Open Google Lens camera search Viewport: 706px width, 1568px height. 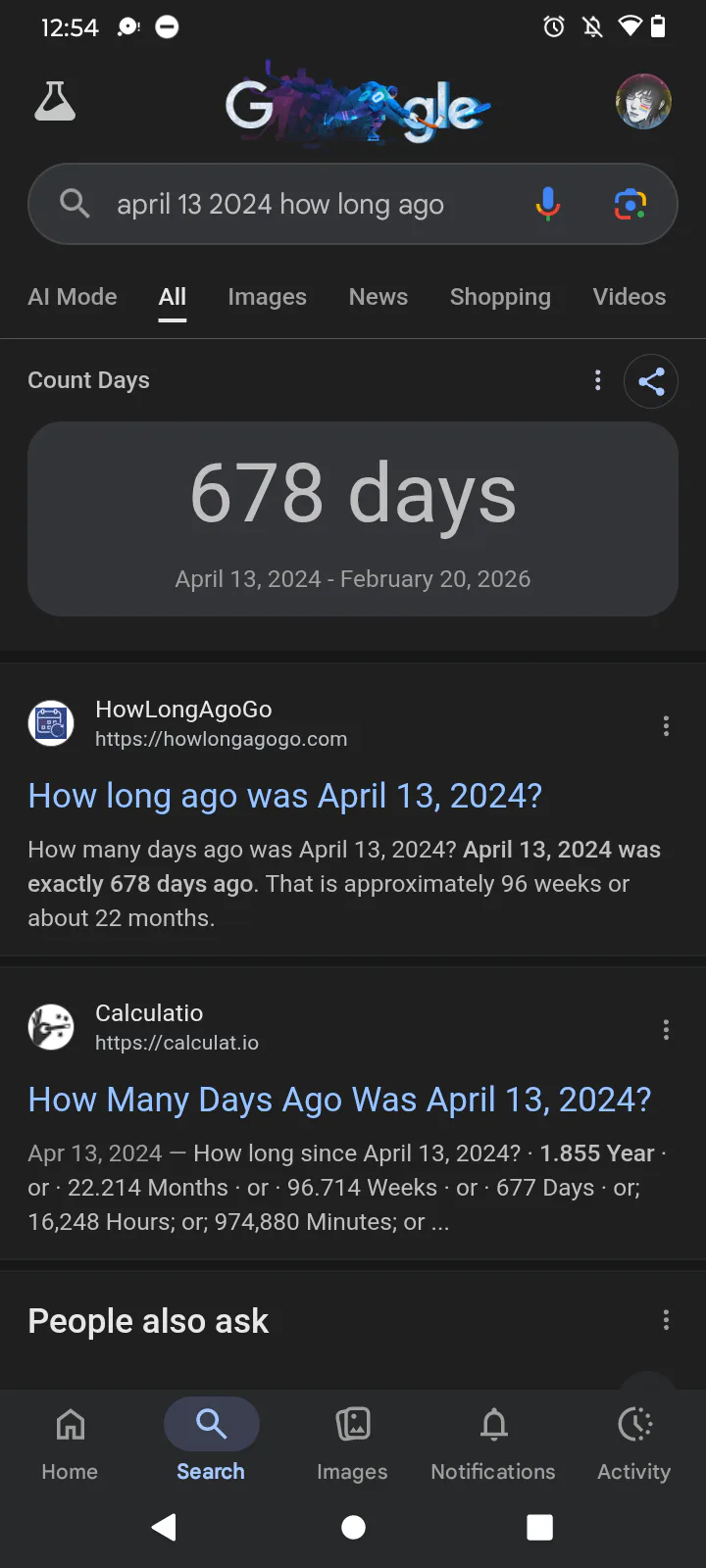(x=630, y=204)
